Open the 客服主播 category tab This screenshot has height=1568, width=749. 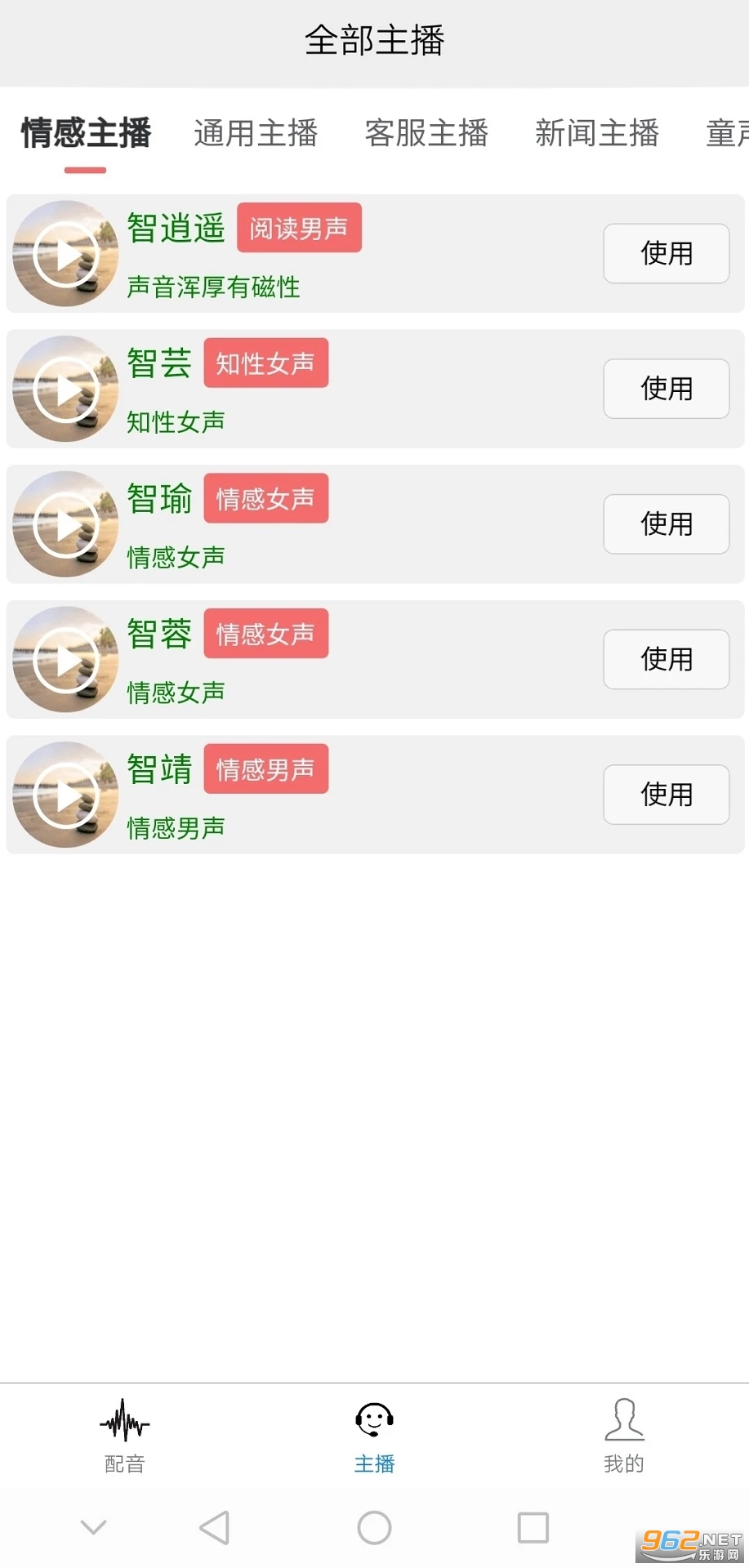[x=426, y=133]
